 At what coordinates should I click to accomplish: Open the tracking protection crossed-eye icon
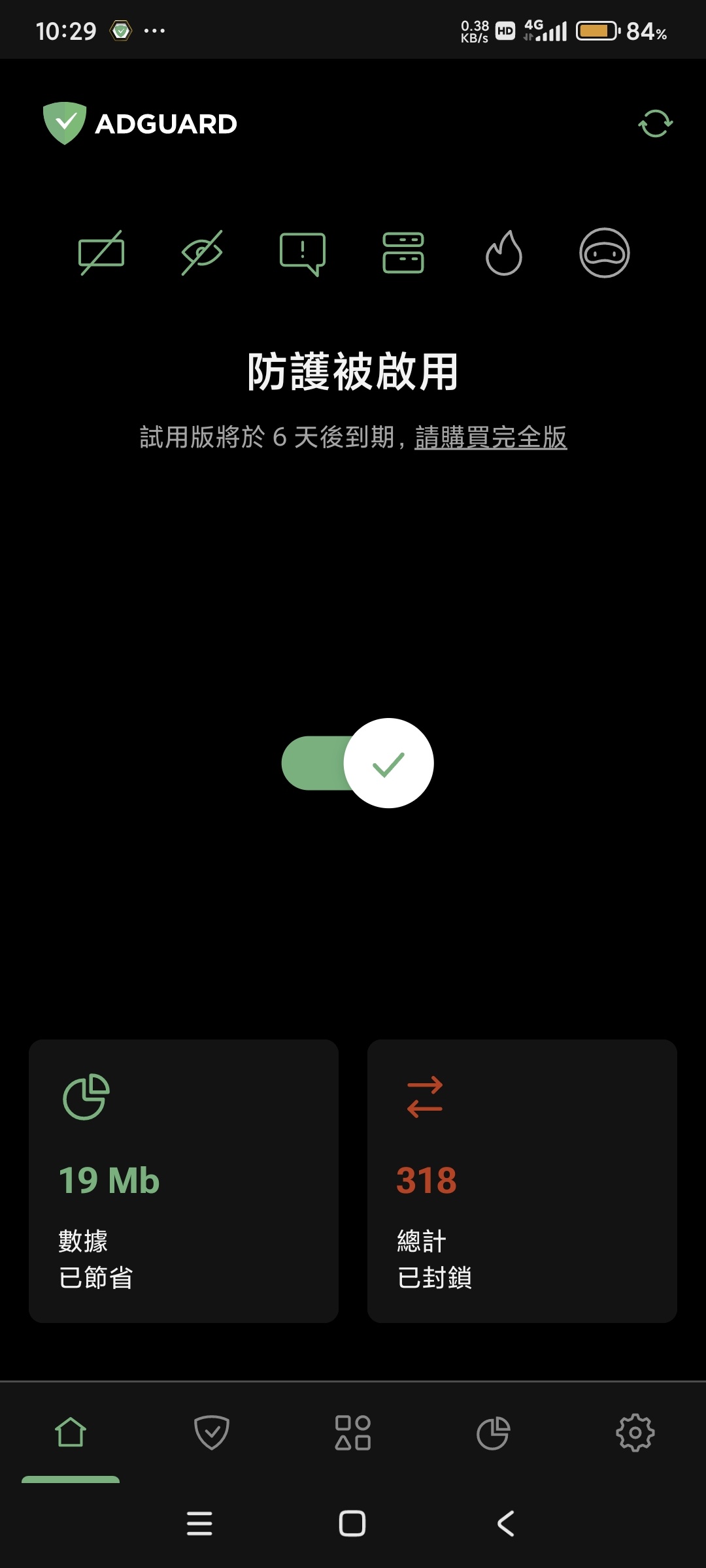pos(202,253)
